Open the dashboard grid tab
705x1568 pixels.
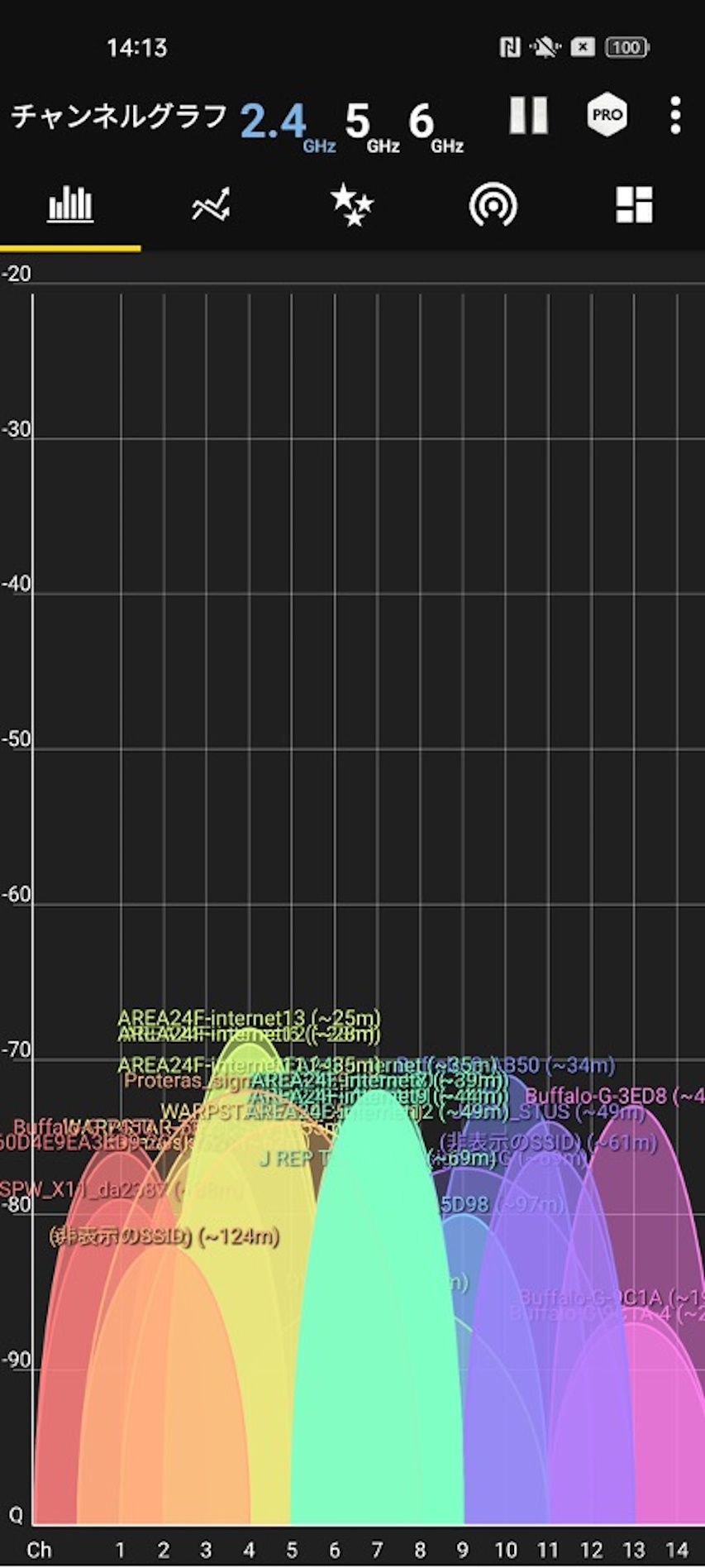click(634, 205)
